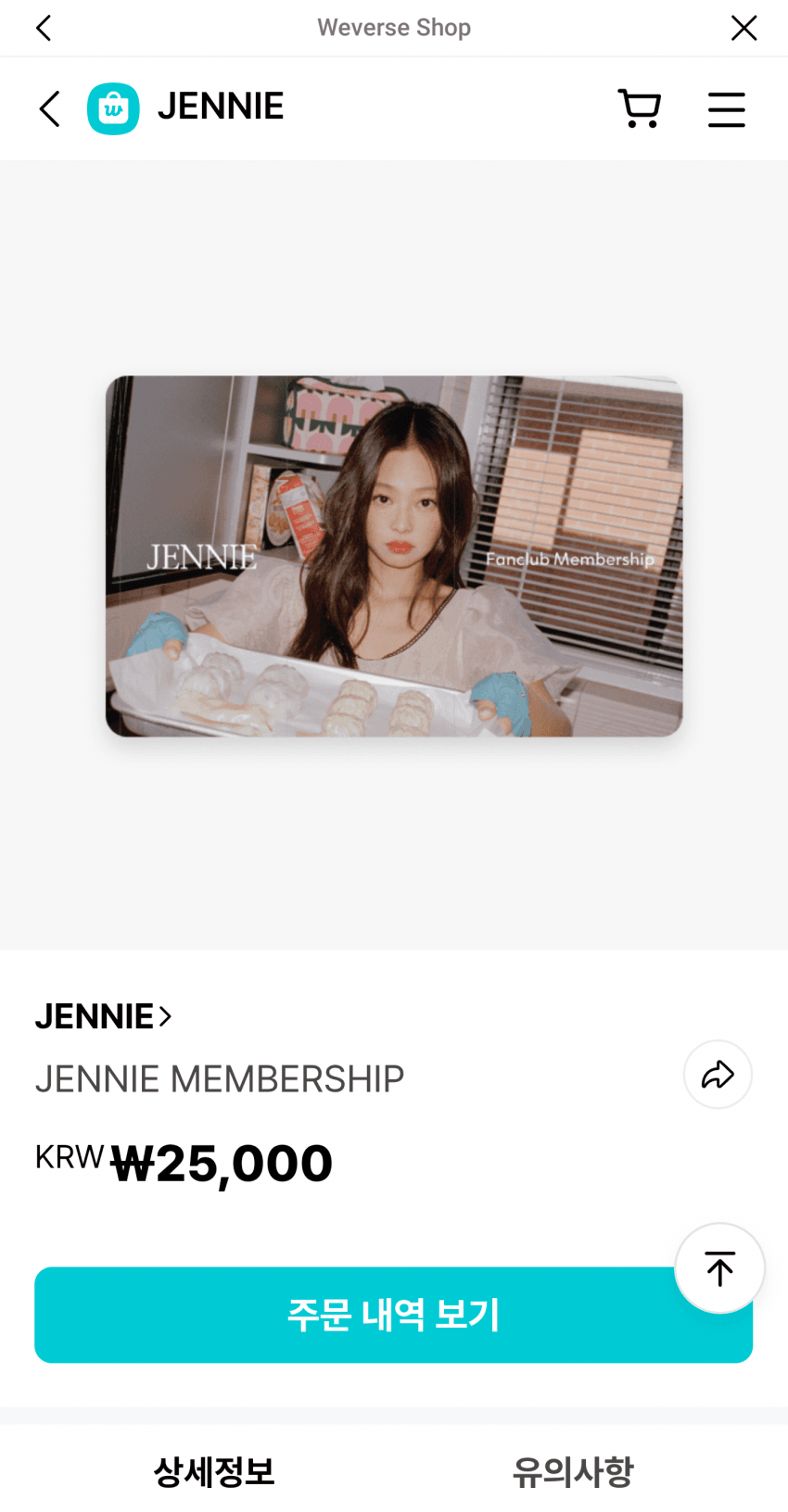Share the JENNIE MEMBERSHIP product

click(x=718, y=1075)
